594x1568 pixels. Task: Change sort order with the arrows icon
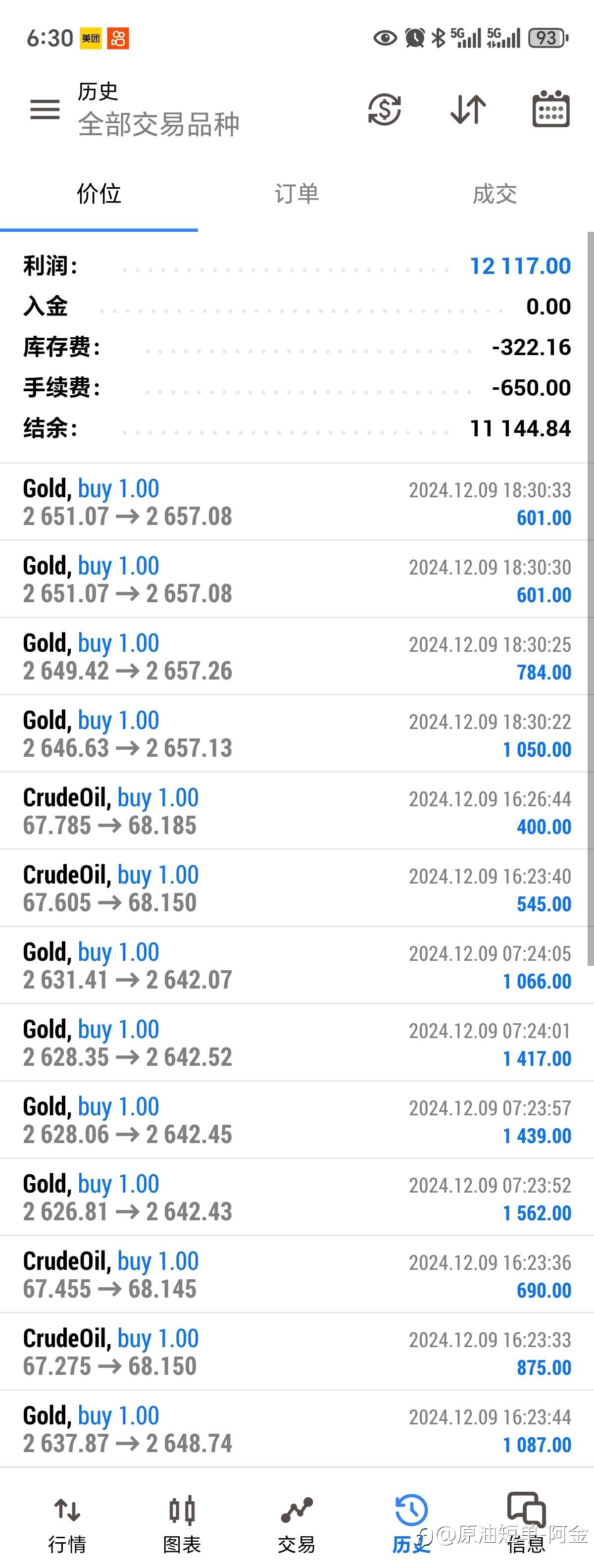[468, 109]
